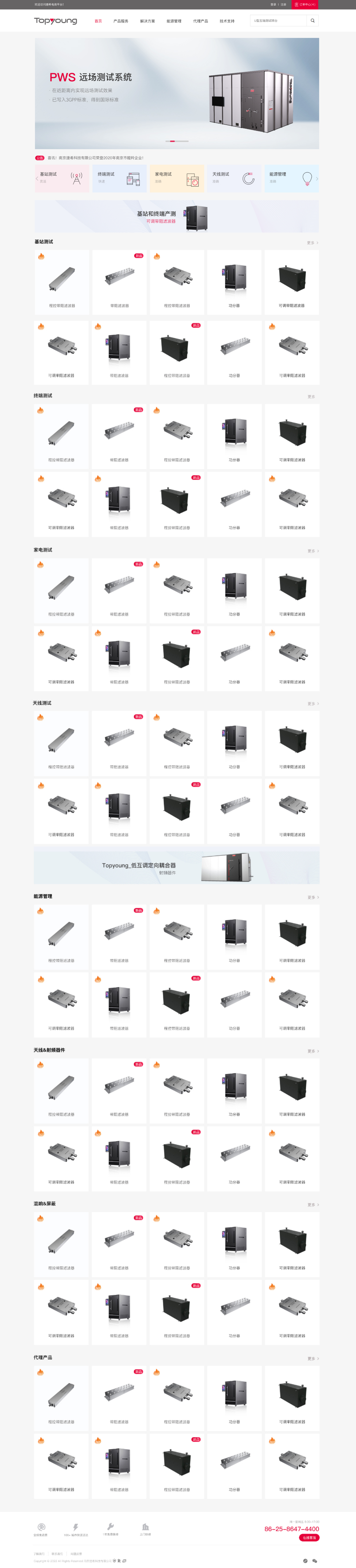Open the 天线测试 category card
Screen dimensions: 356x1568
click(234, 179)
